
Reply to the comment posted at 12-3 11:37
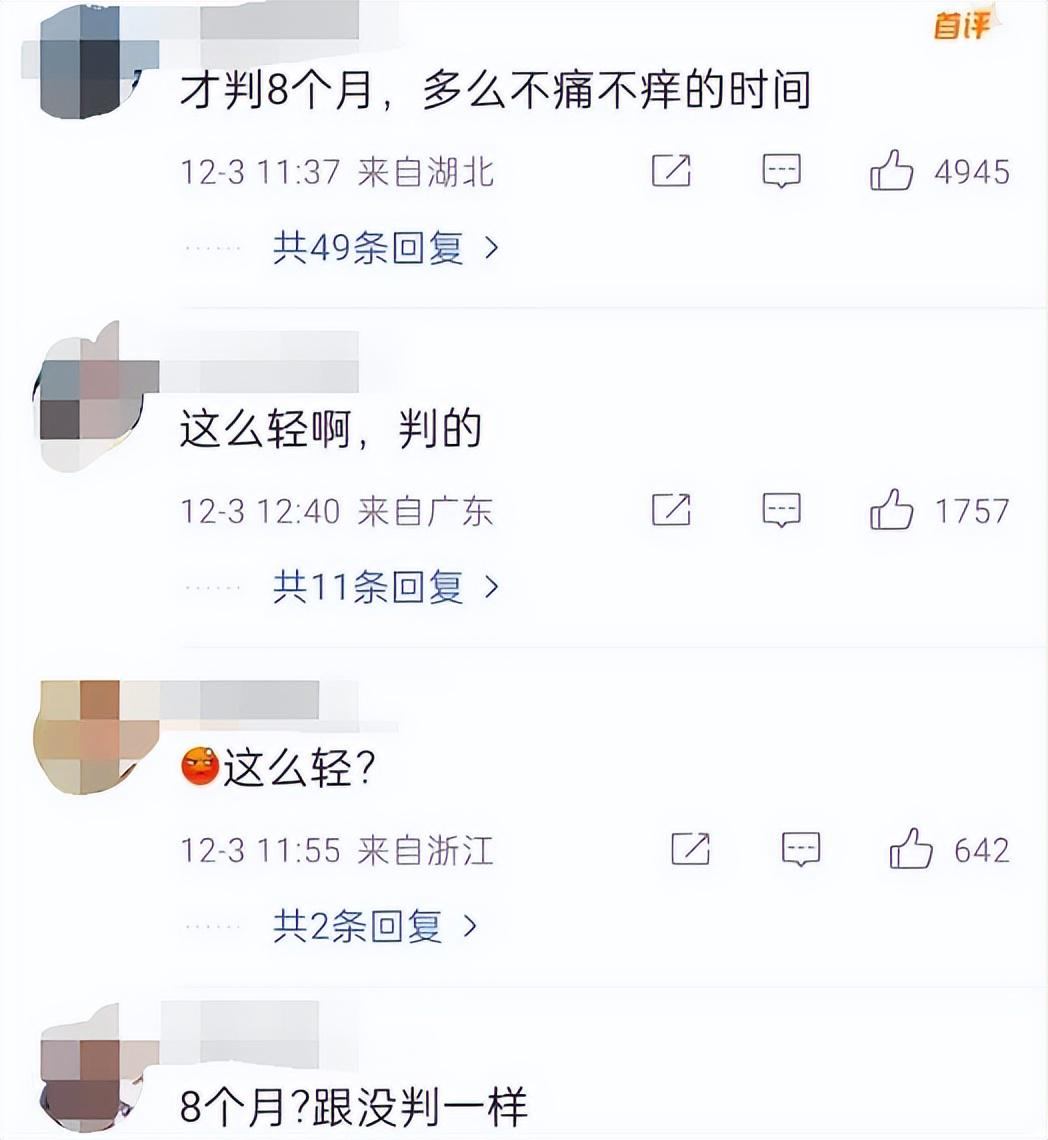pos(782,172)
